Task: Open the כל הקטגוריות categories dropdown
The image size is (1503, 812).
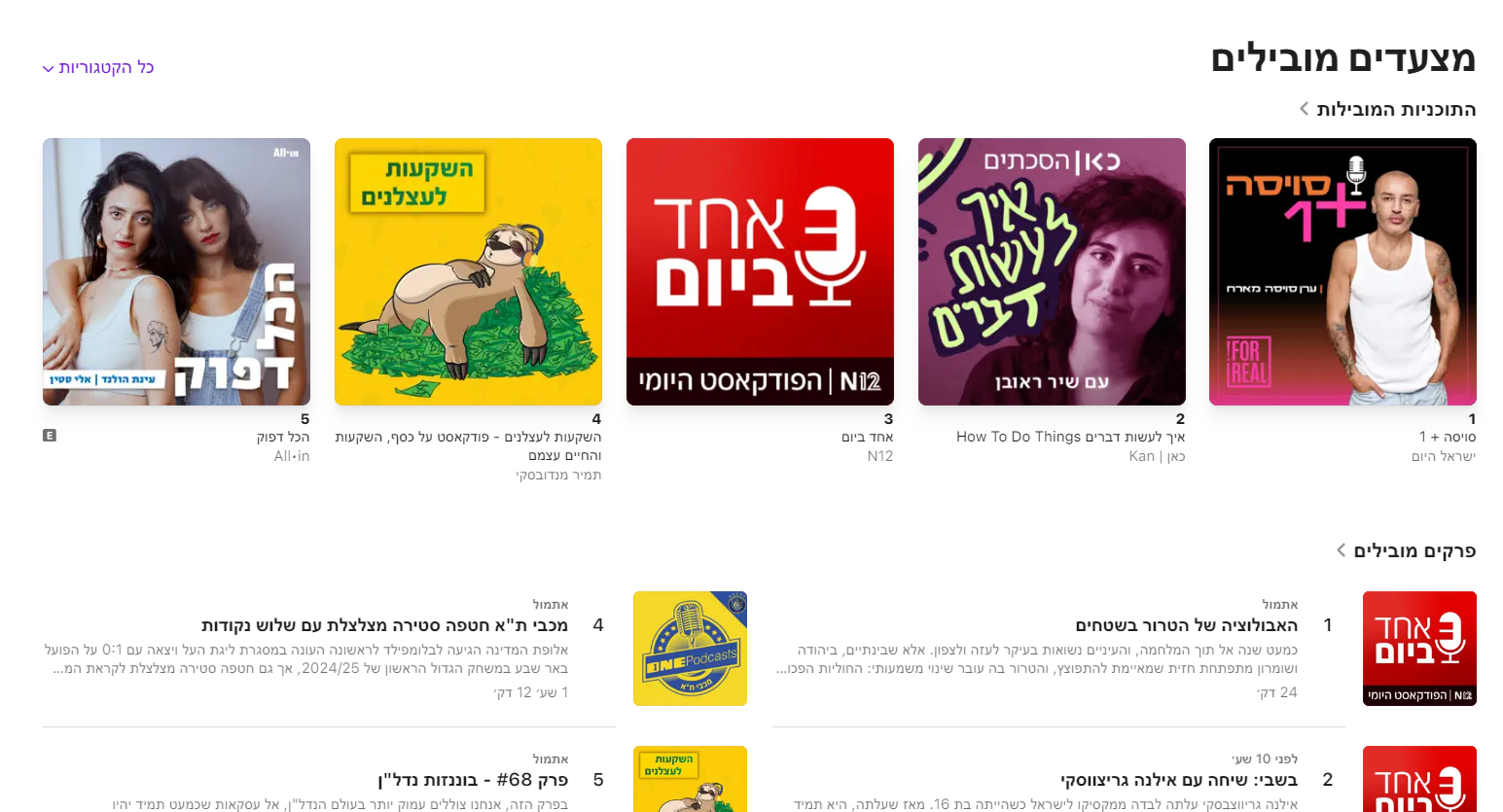Action: point(98,67)
